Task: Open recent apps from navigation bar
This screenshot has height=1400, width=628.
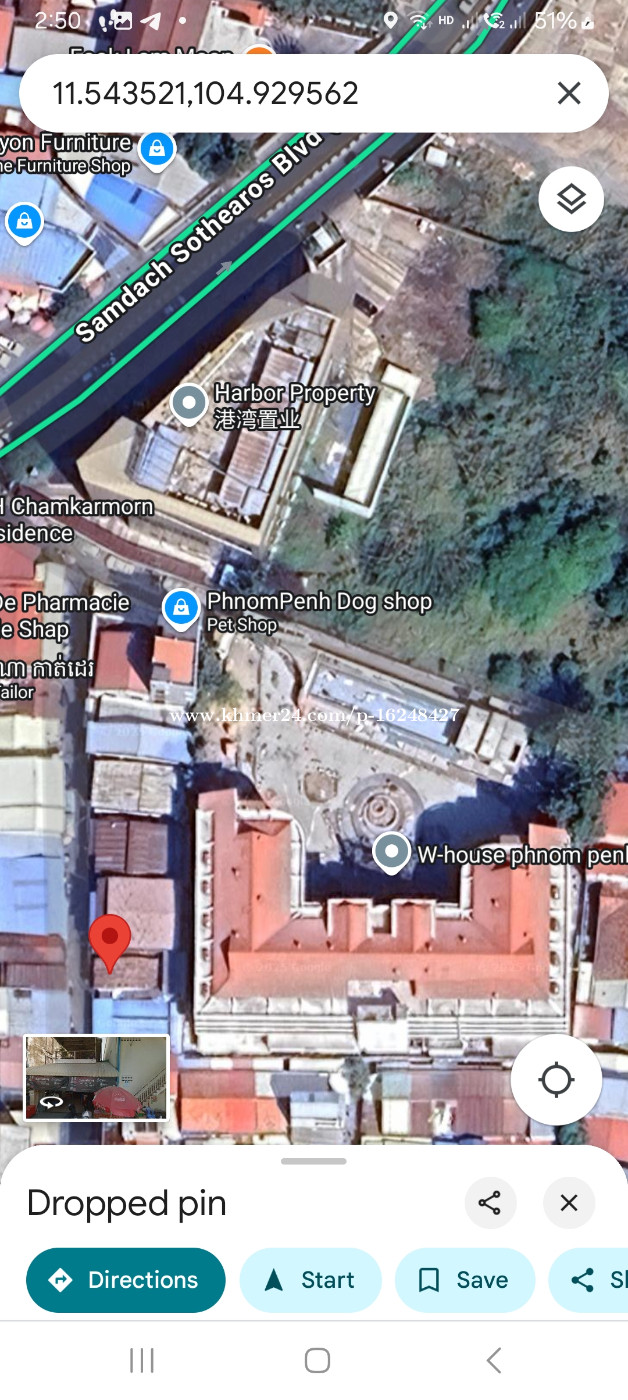Action: tap(142, 1360)
